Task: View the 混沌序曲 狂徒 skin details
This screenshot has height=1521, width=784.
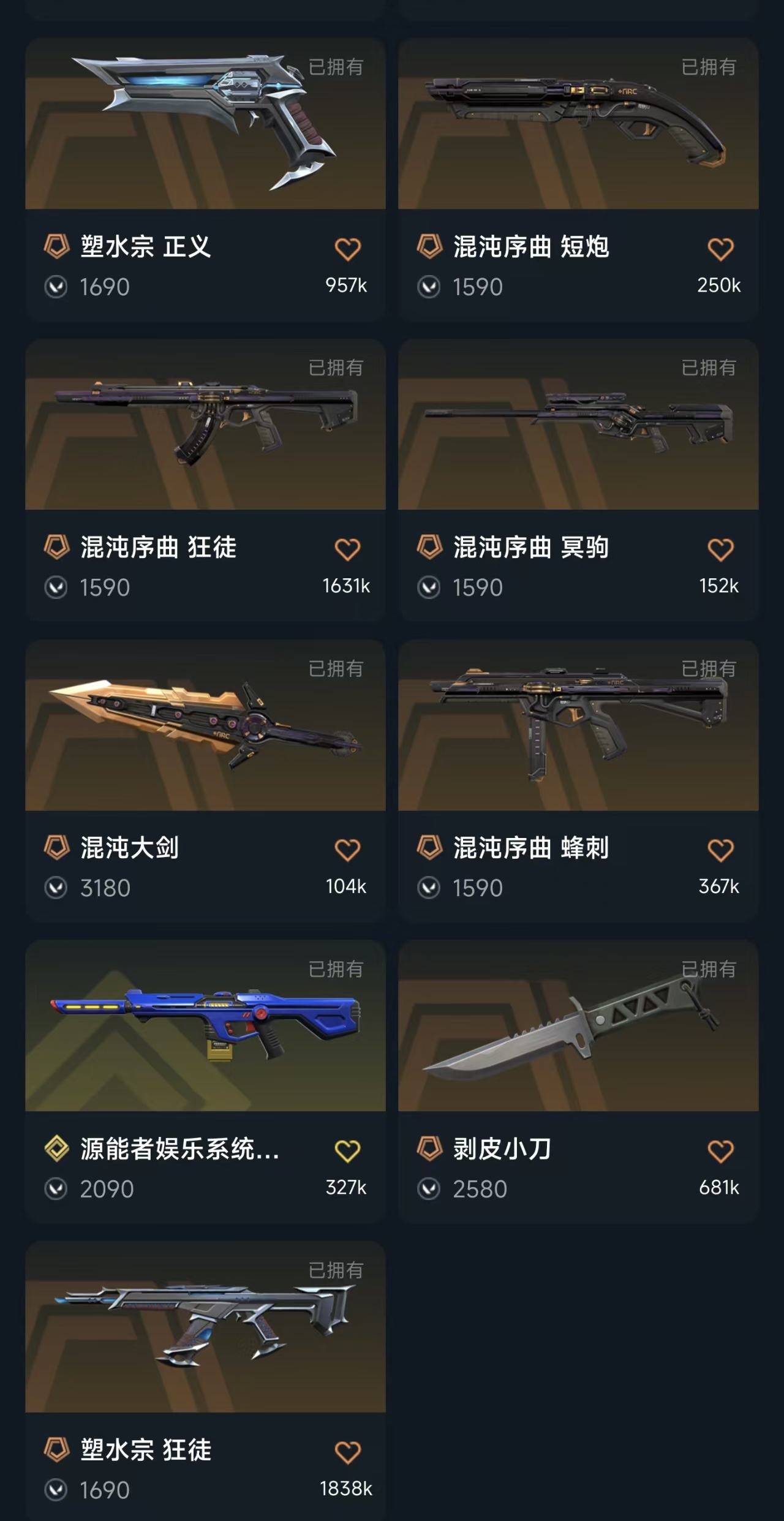Action: click(205, 425)
